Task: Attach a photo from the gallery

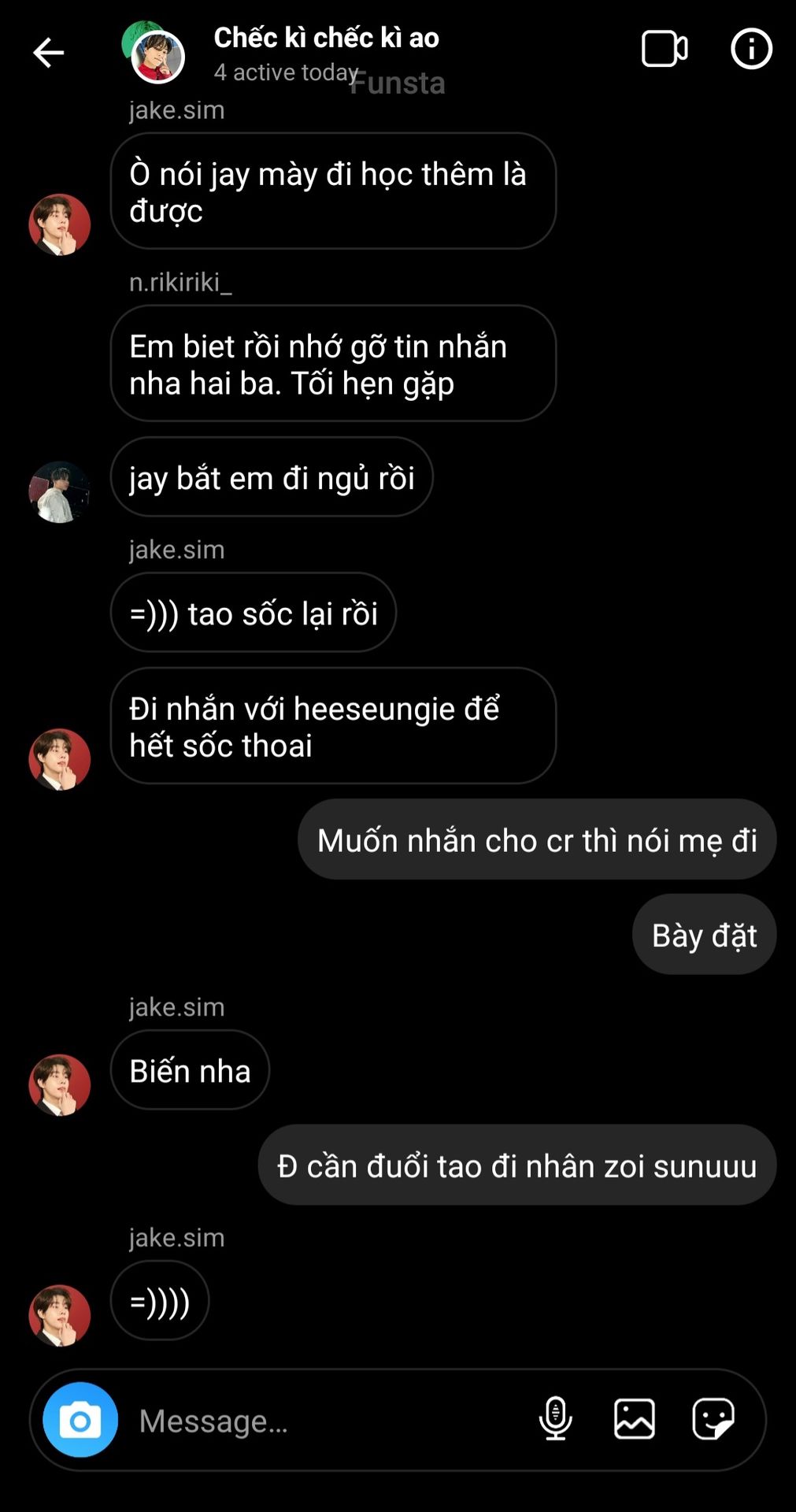Action: (635, 1419)
